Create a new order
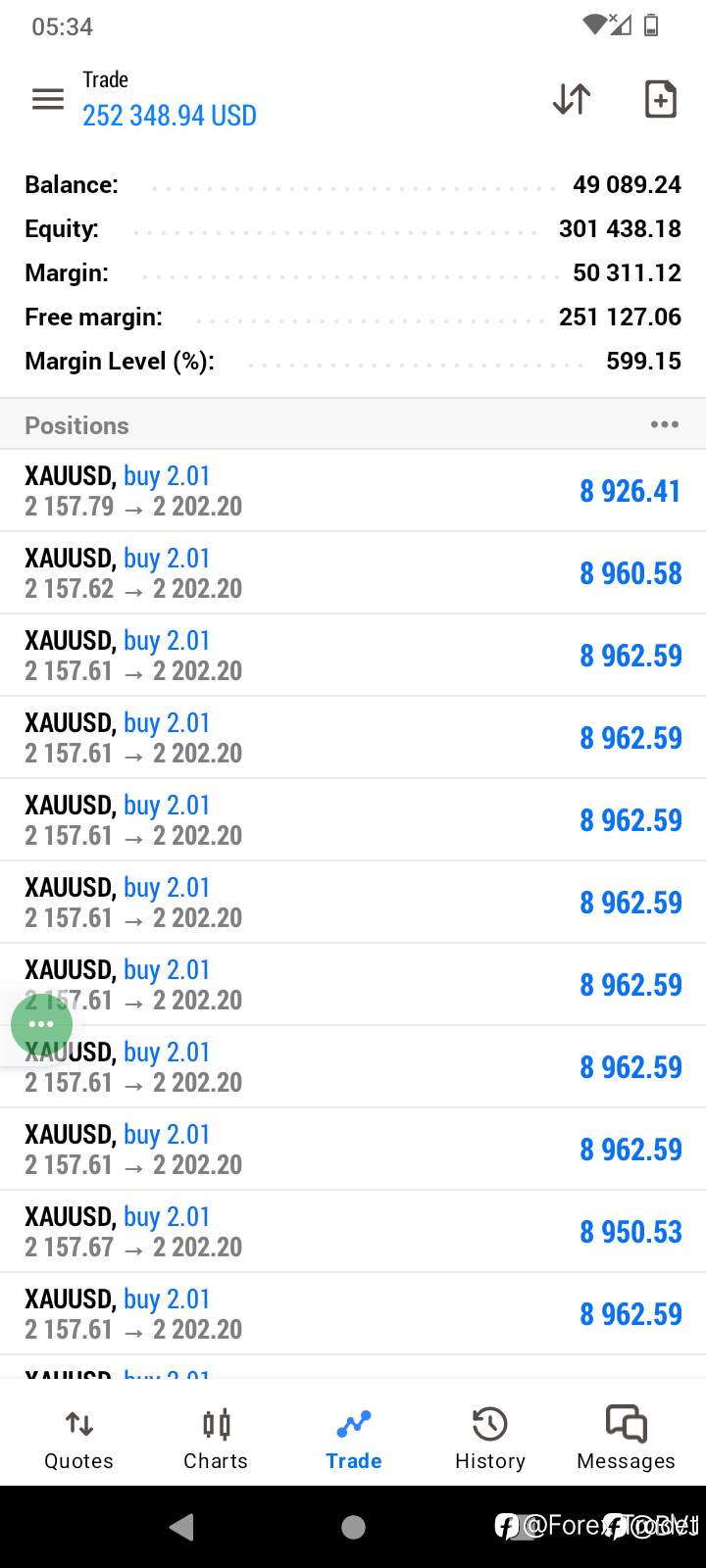 coord(660,99)
